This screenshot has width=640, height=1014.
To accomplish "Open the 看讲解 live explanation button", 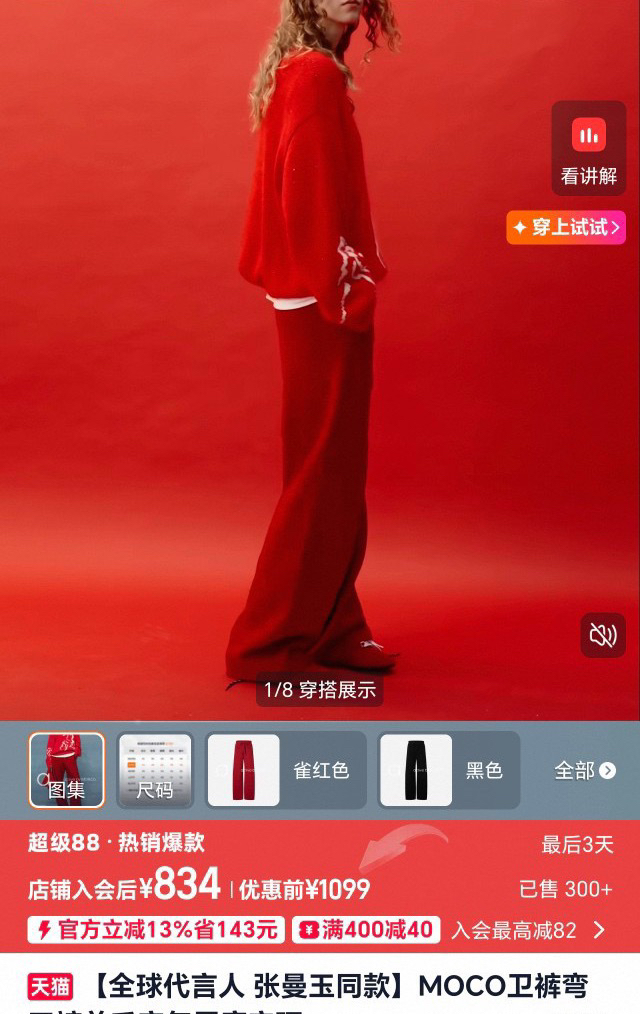I will point(588,148).
